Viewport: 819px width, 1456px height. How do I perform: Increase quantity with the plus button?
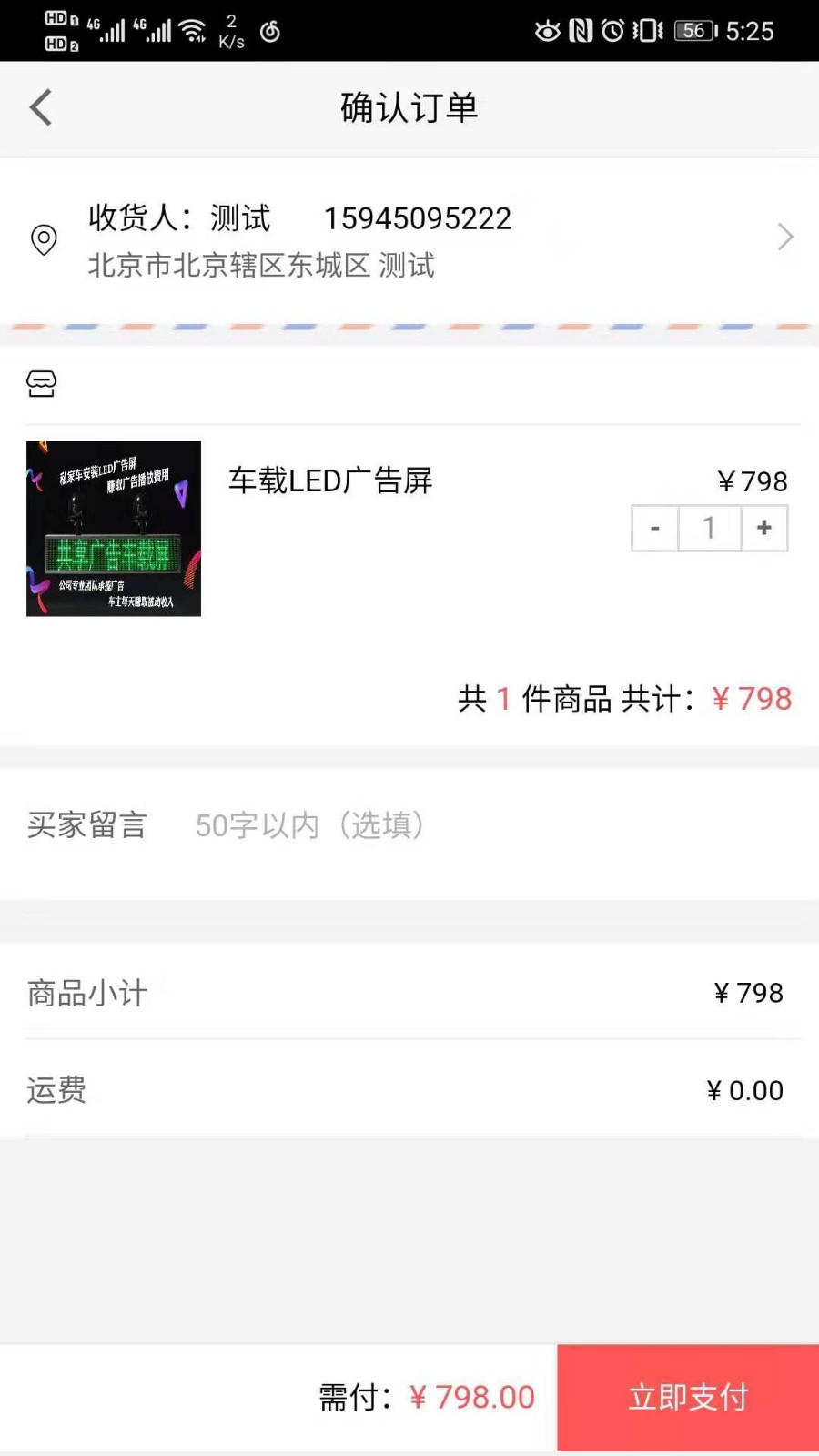[x=764, y=528]
